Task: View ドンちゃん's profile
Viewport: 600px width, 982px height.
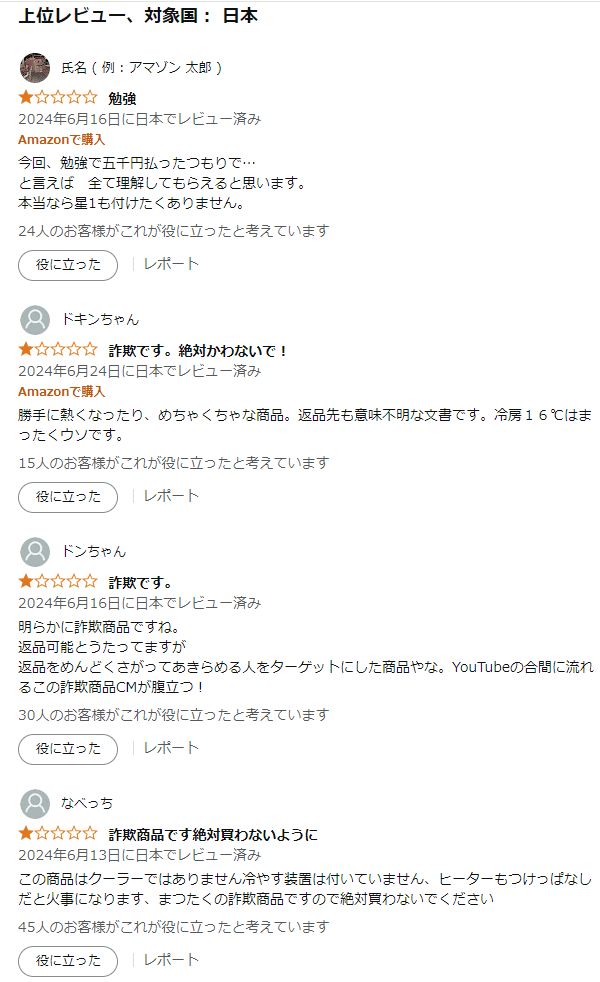Action: coord(93,551)
